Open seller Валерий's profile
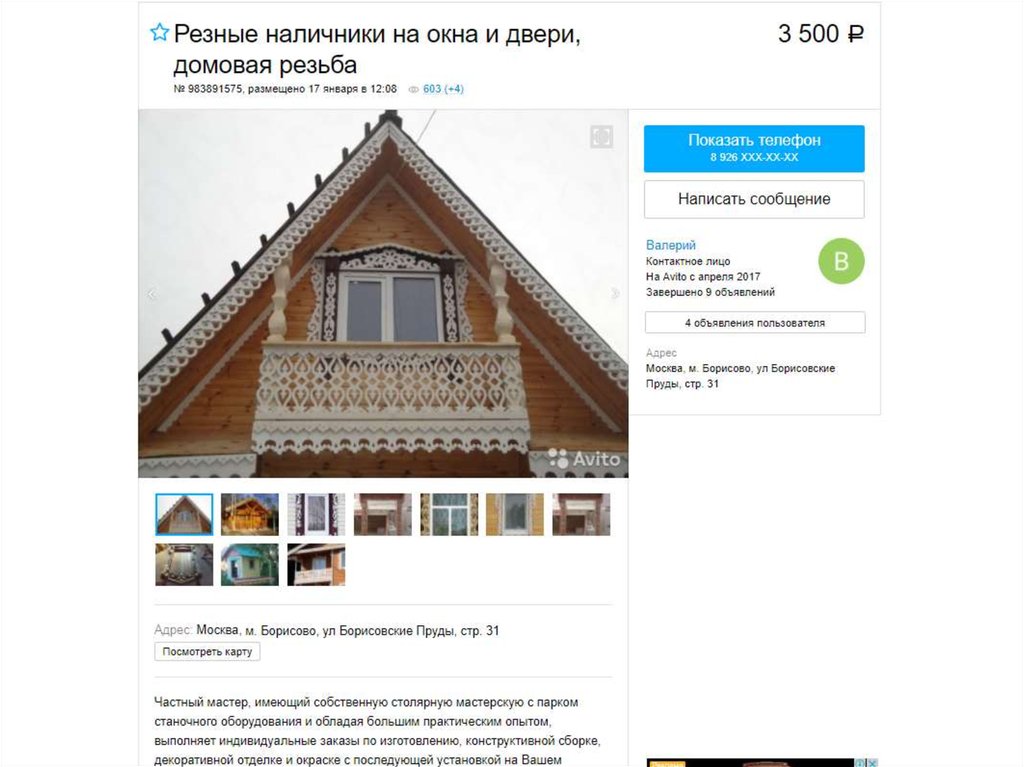This screenshot has height=767, width=1024. tap(671, 245)
